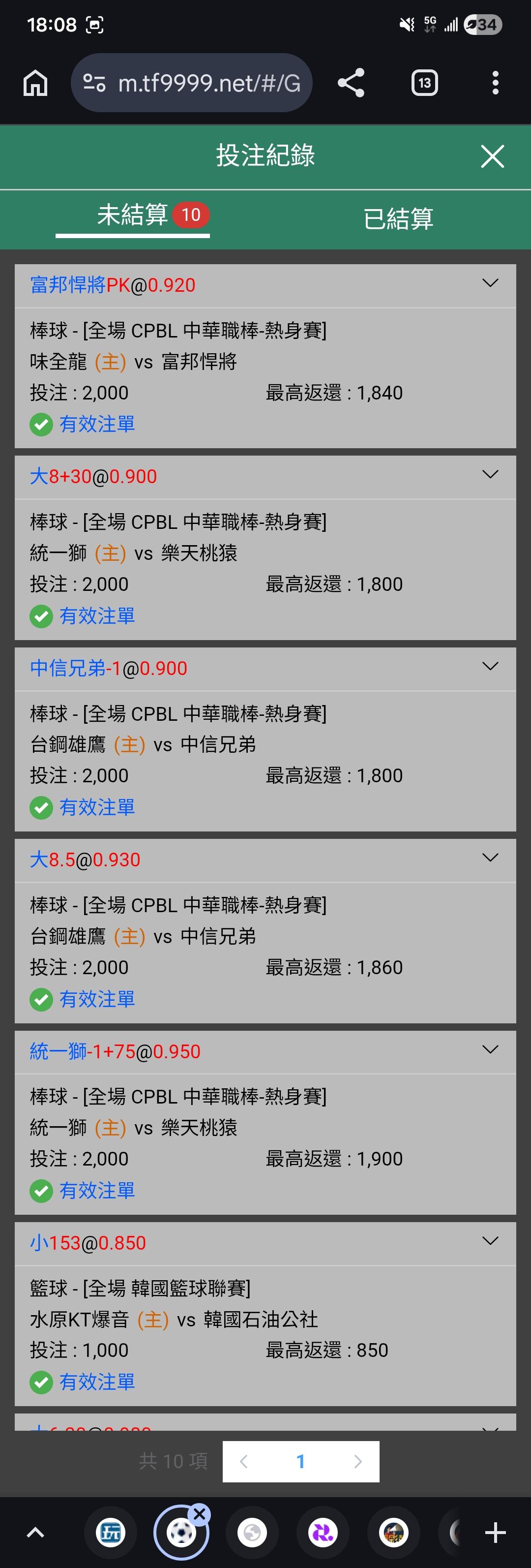Go to the next page of records
Viewport: 531px width, 1568px height.
pyautogui.click(x=357, y=1461)
